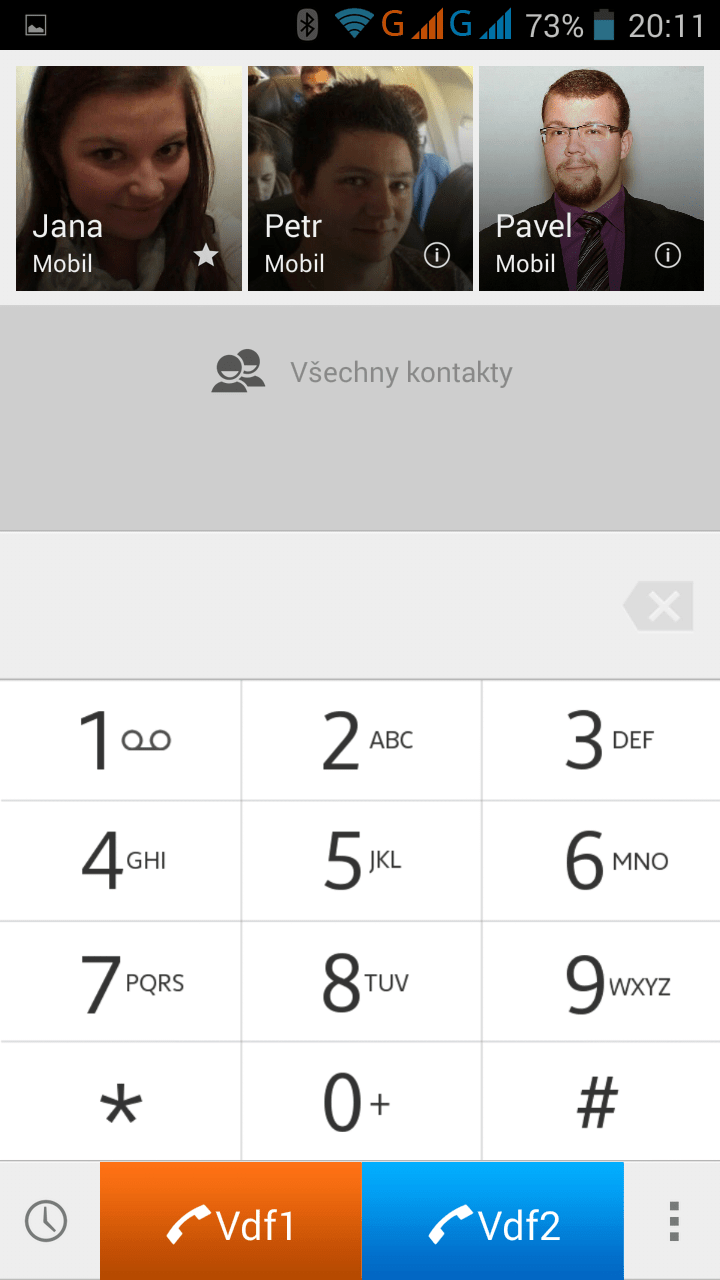Tap the 9 WXYZ key
720x1280 pixels.
coord(601,982)
